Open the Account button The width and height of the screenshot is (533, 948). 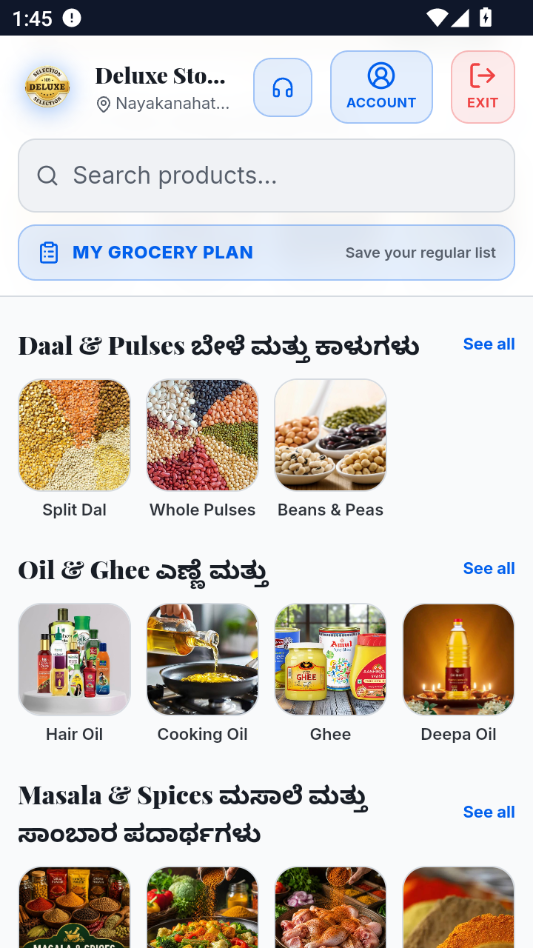point(381,87)
